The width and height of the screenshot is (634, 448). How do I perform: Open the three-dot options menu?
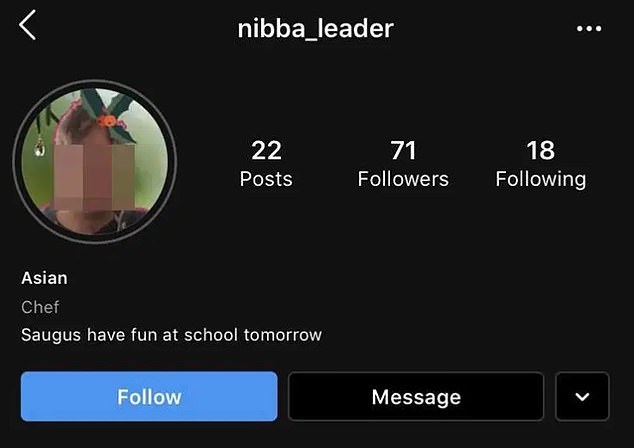click(590, 28)
